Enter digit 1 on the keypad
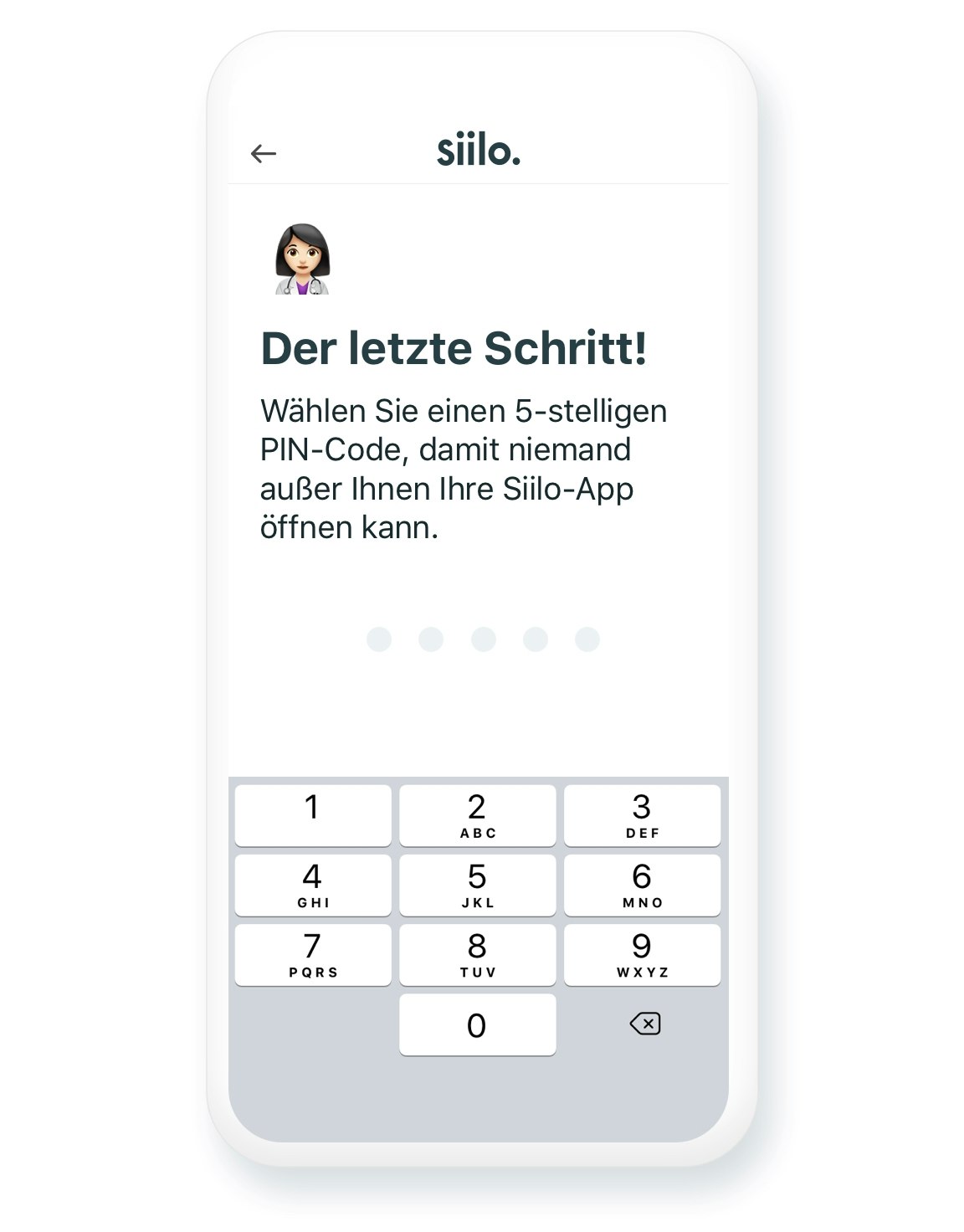The width and height of the screenshot is (964, 1232). coord(312,815)
